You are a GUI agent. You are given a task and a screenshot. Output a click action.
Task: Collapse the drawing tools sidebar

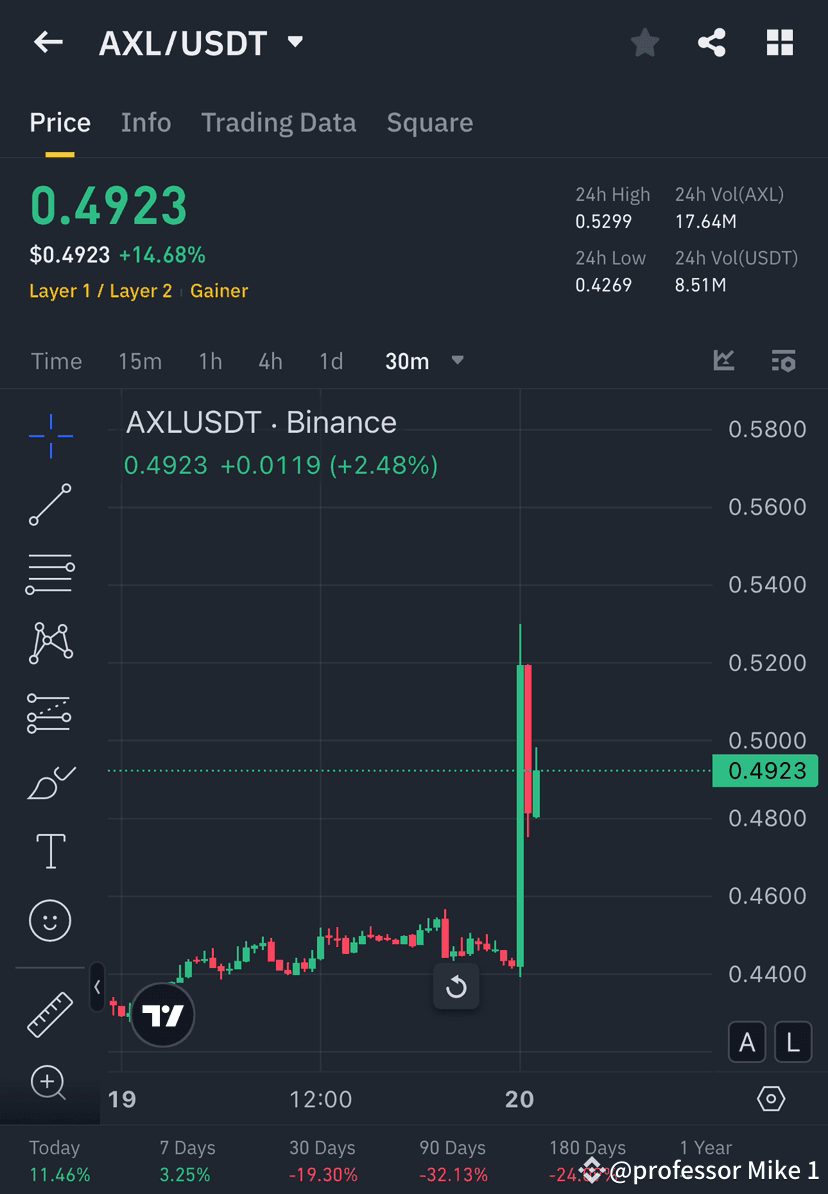tap(97, 987)
